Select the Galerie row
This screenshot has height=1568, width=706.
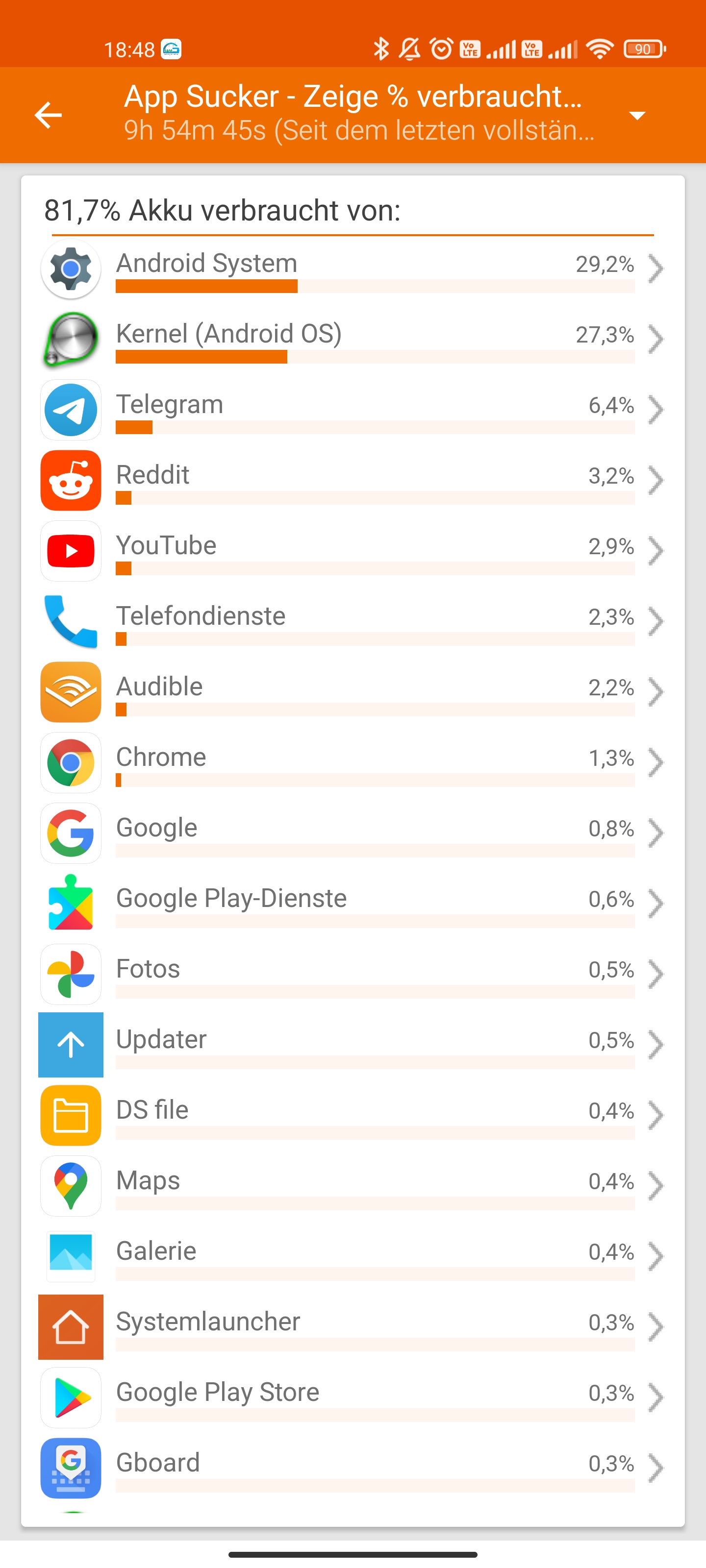tap(352, 1257)
